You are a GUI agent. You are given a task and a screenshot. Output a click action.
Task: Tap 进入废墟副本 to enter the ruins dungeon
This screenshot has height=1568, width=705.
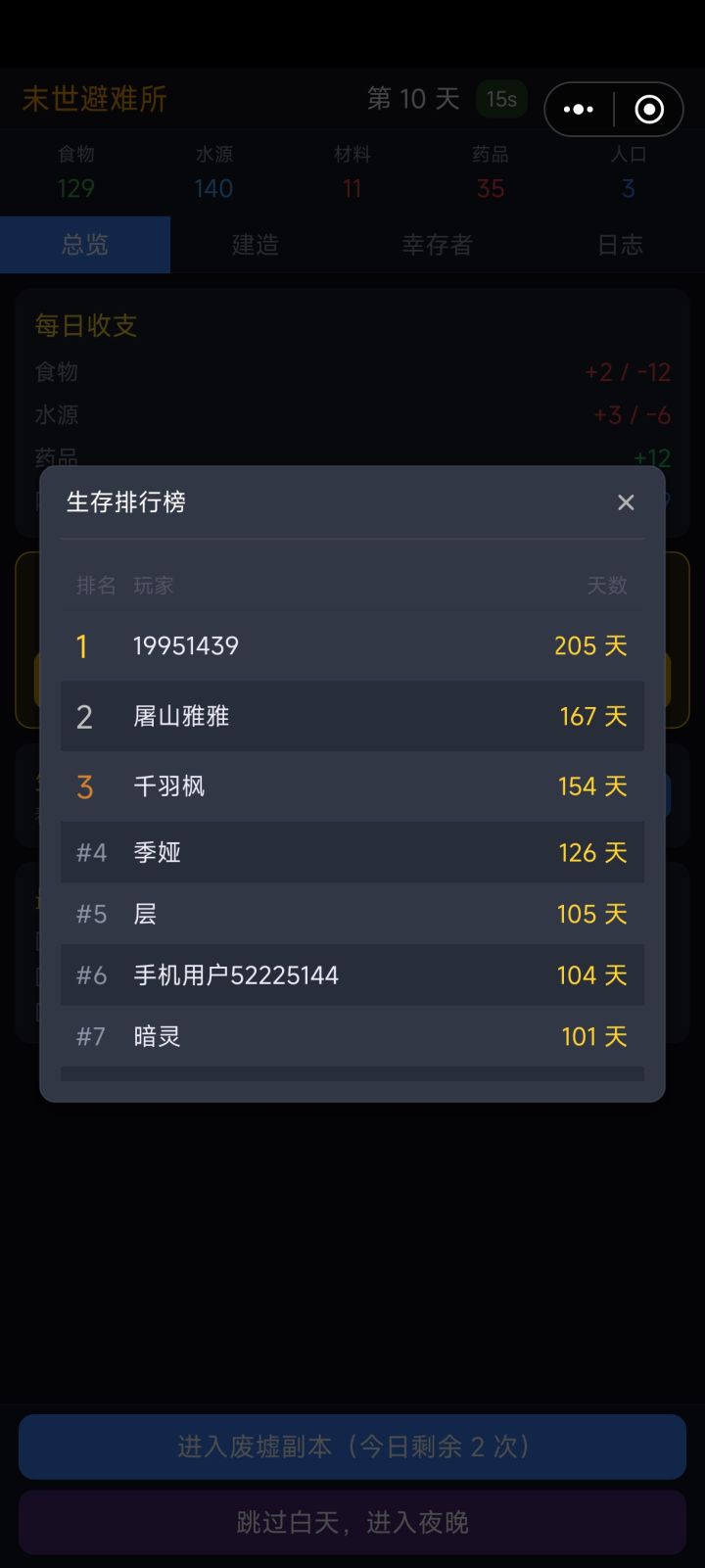coord(352,1447)
